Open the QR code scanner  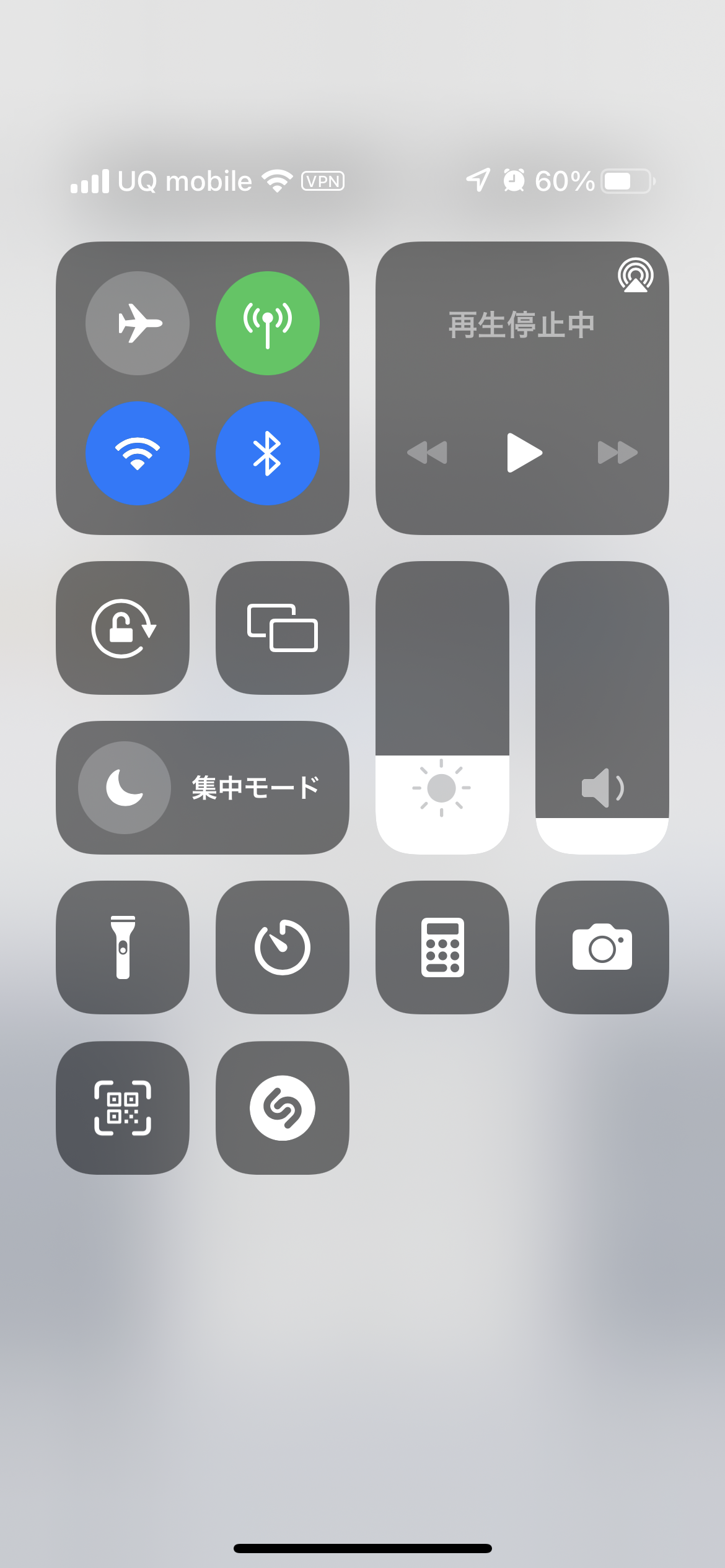[123, 1108]
